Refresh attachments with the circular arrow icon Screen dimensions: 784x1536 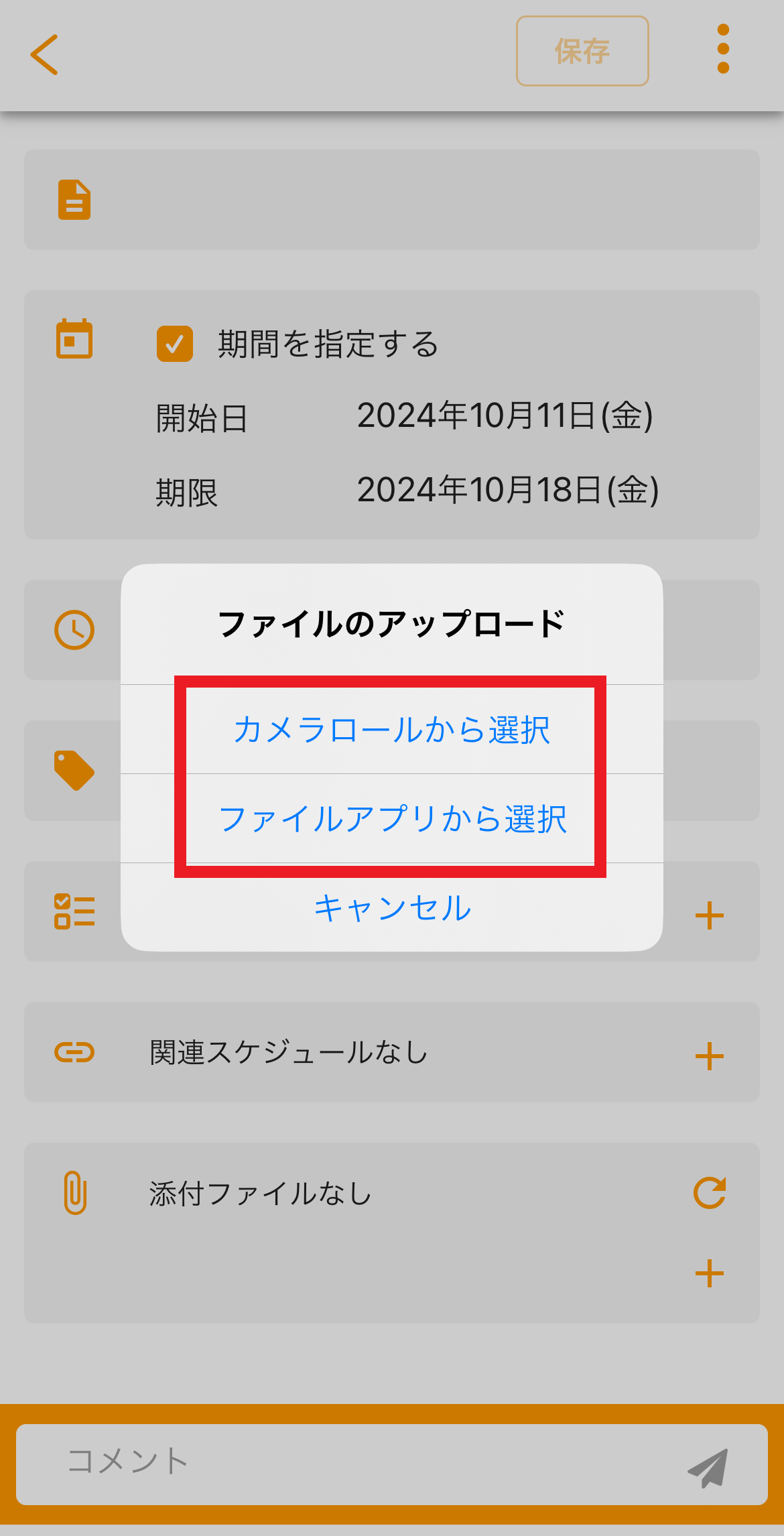[711, 1193]
